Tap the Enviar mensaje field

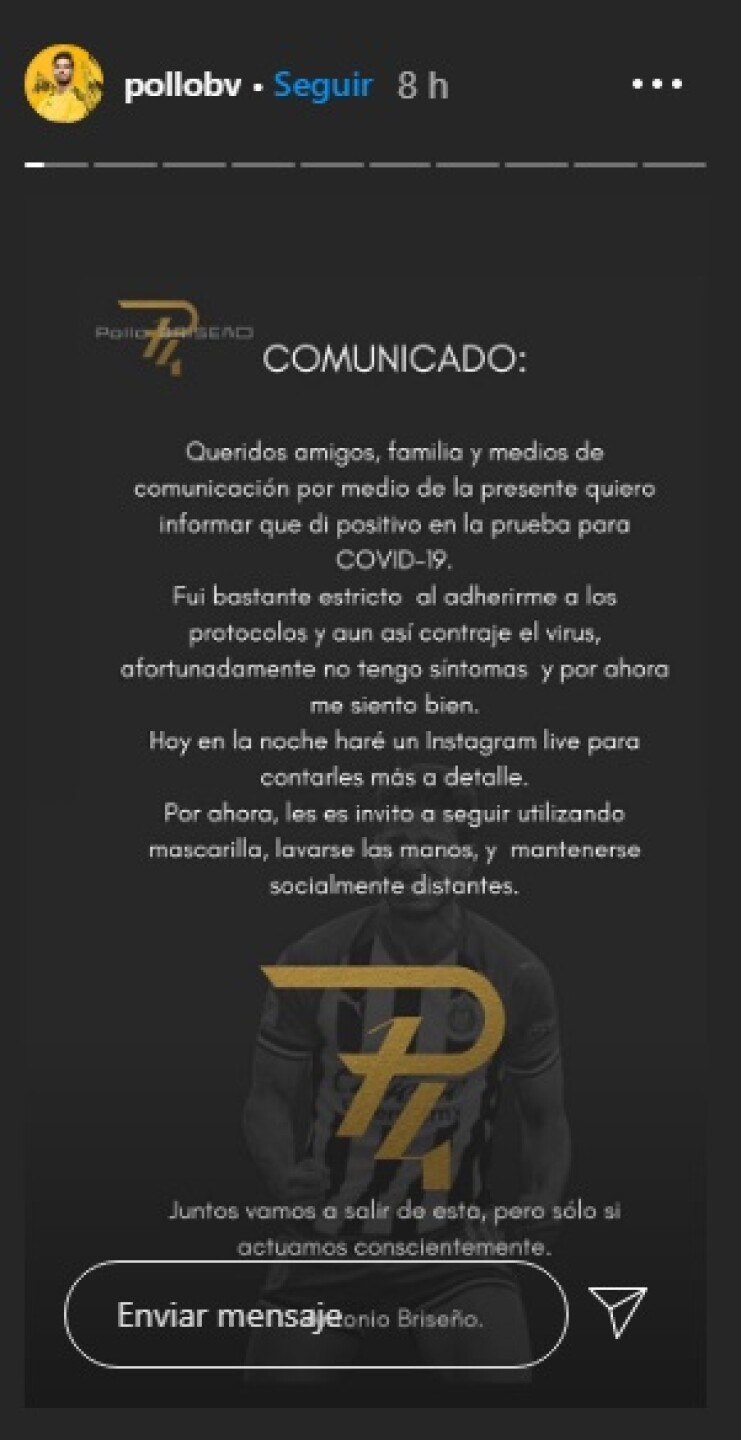click(315, 1314)
